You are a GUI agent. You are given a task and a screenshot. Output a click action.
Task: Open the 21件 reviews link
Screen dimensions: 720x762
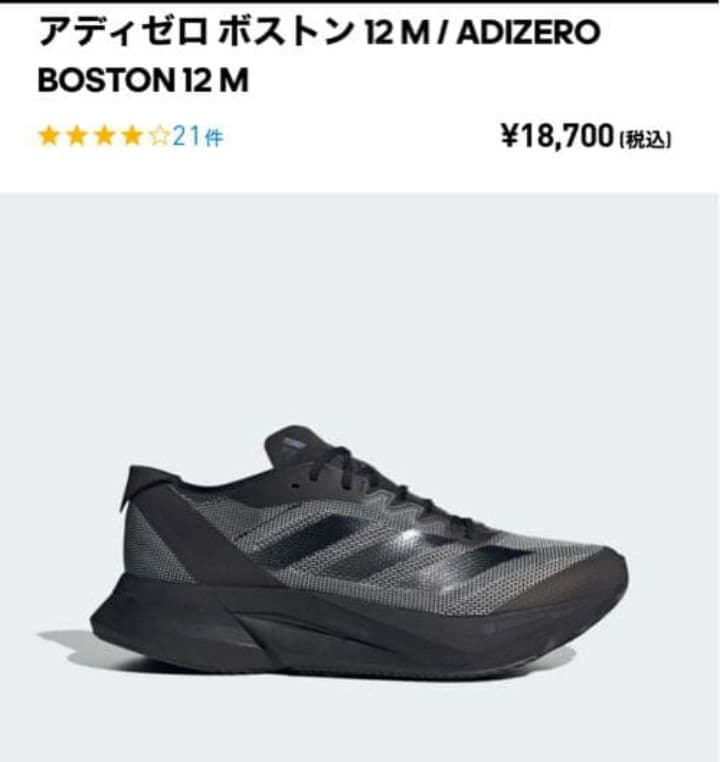tap(197, 137)
